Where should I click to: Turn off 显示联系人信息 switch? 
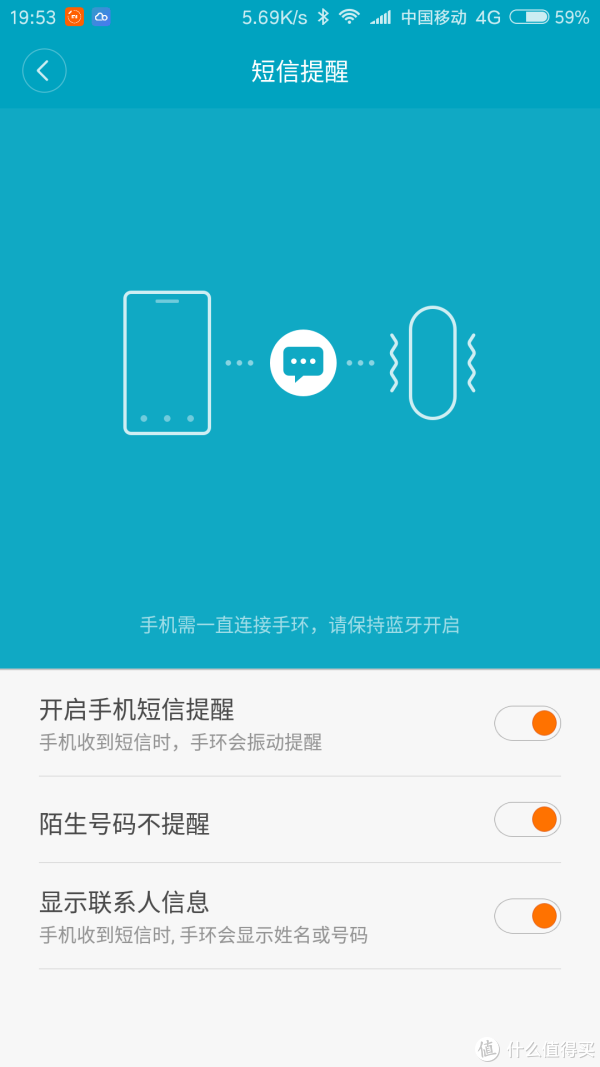point(527,916)
